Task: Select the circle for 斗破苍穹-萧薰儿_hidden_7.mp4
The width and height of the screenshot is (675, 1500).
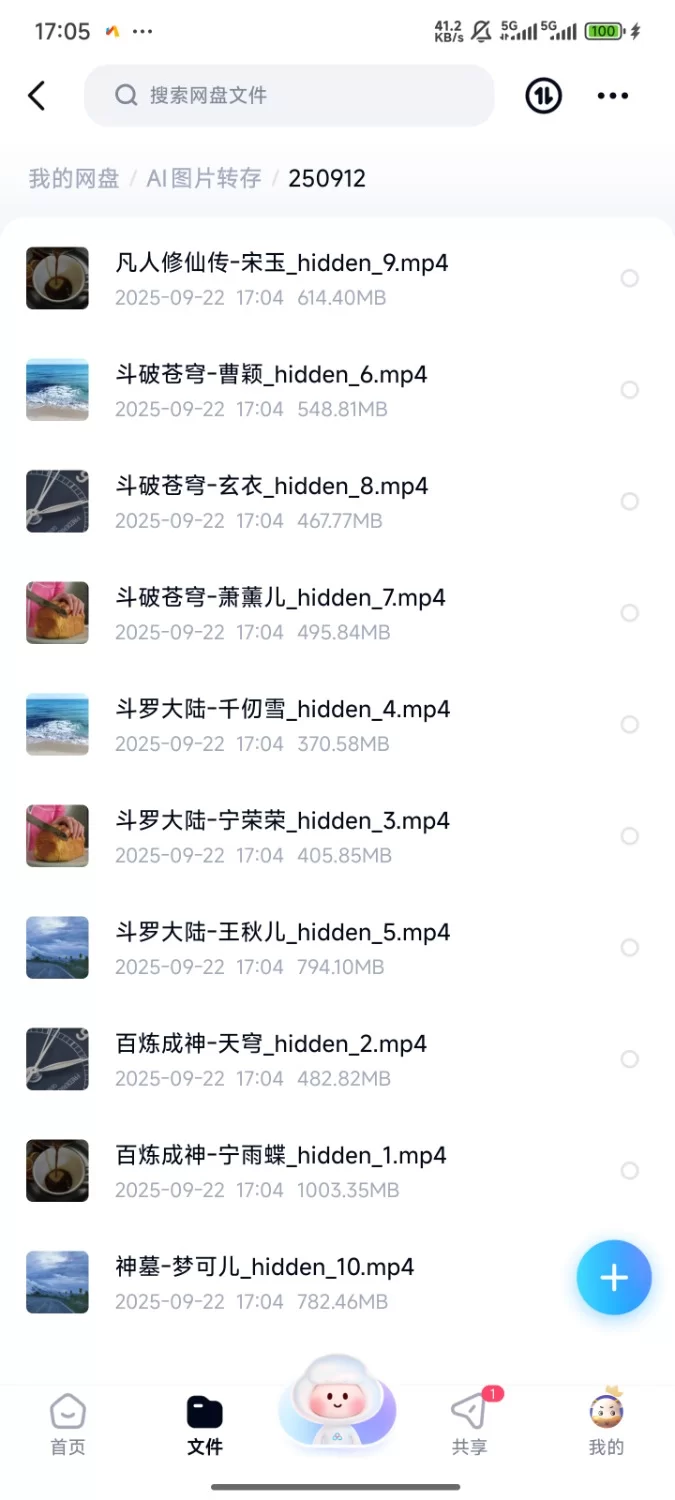Action: 629,613
